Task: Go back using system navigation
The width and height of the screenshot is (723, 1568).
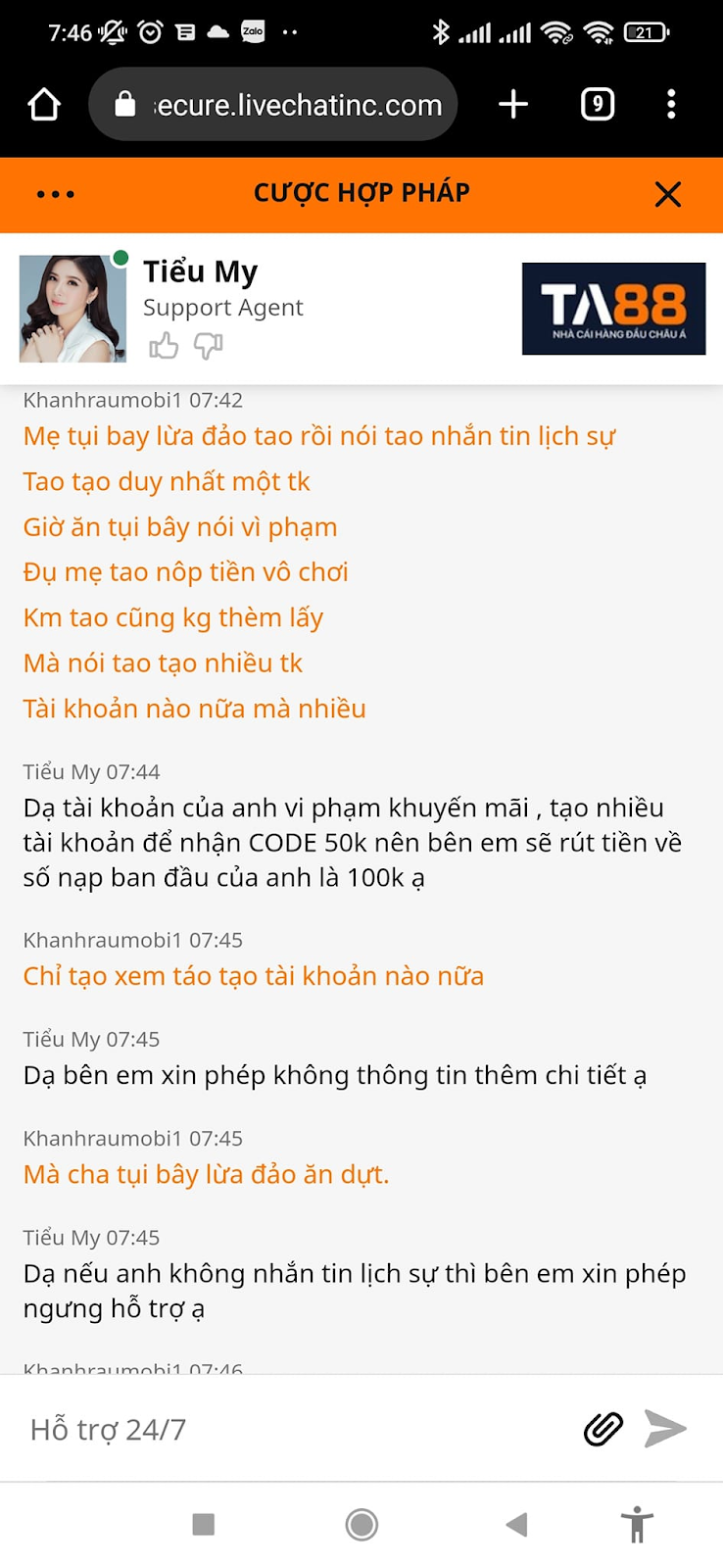Action: click(x=516, y=1524)
